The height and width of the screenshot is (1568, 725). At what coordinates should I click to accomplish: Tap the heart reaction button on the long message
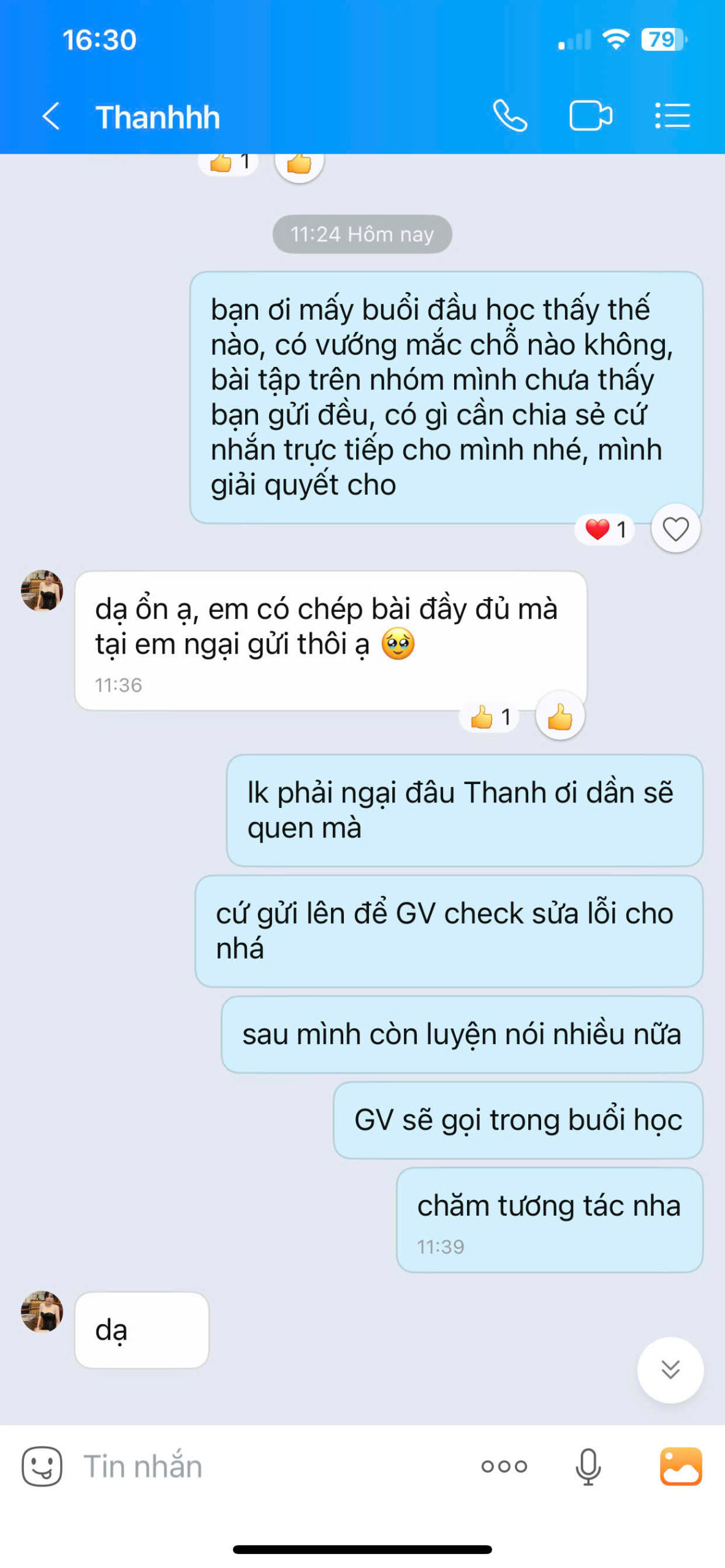click(x=675, y=529)
